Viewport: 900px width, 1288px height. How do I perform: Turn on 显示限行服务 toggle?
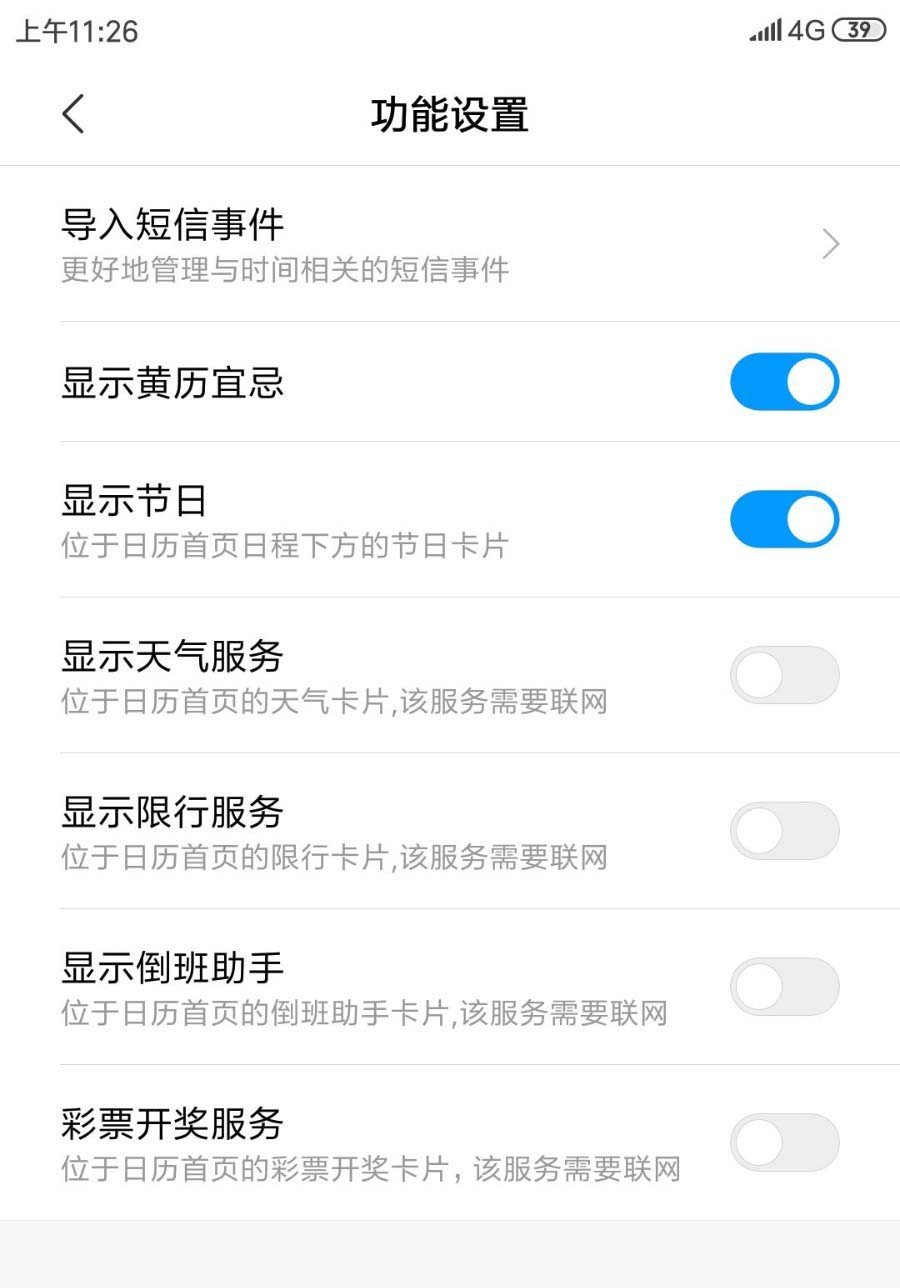click(x=784, y=831)
